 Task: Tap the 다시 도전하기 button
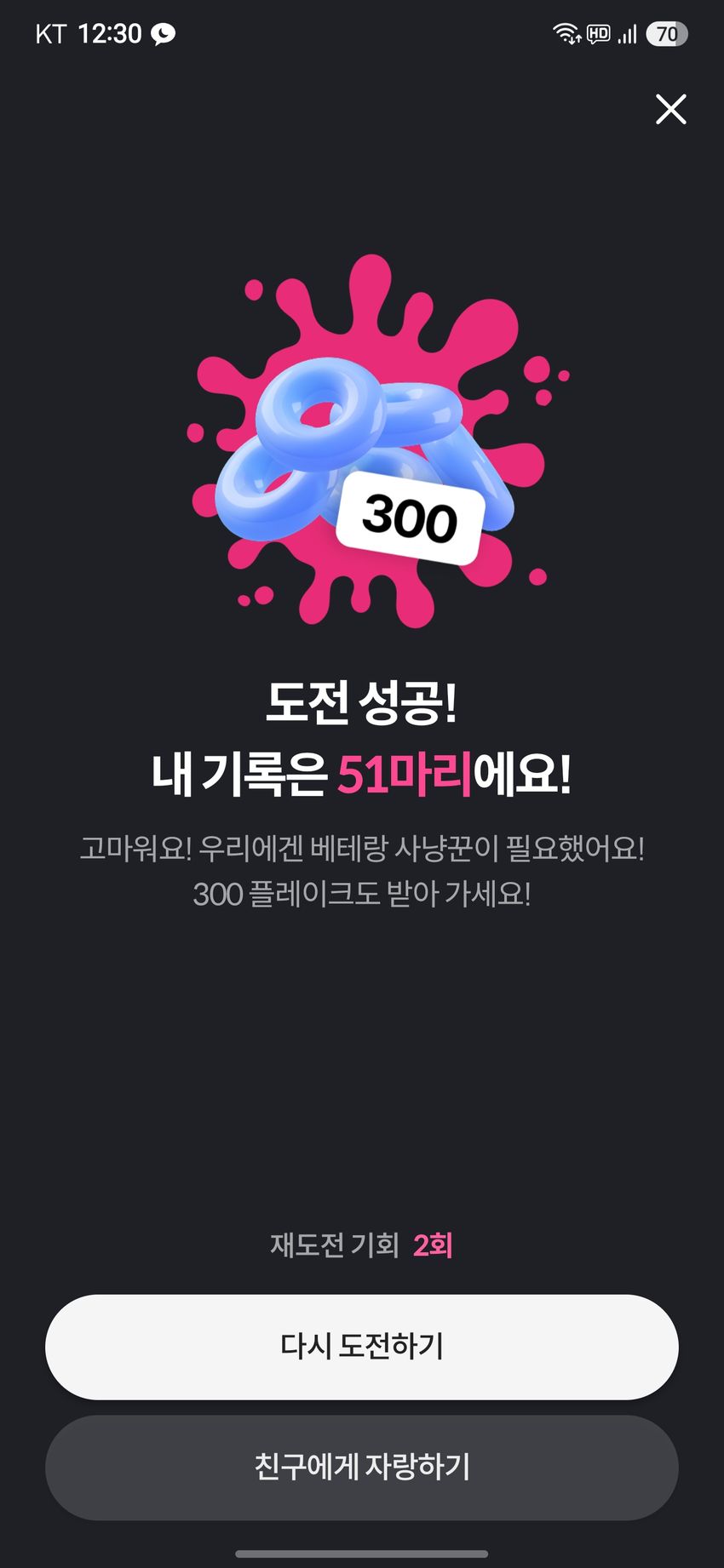[x=362, y=1347]
